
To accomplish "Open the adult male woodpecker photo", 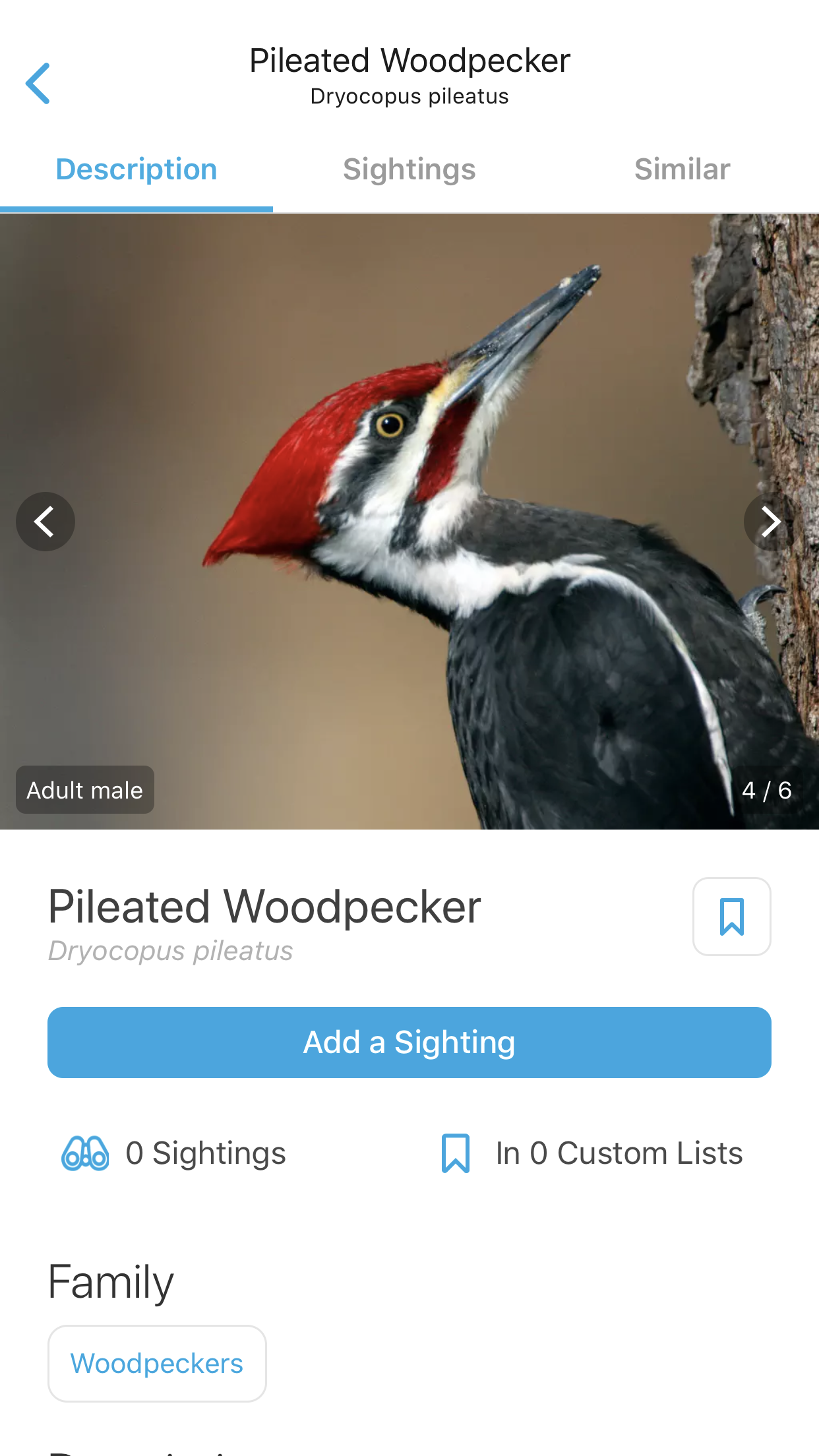I will [x=409, y=521].
